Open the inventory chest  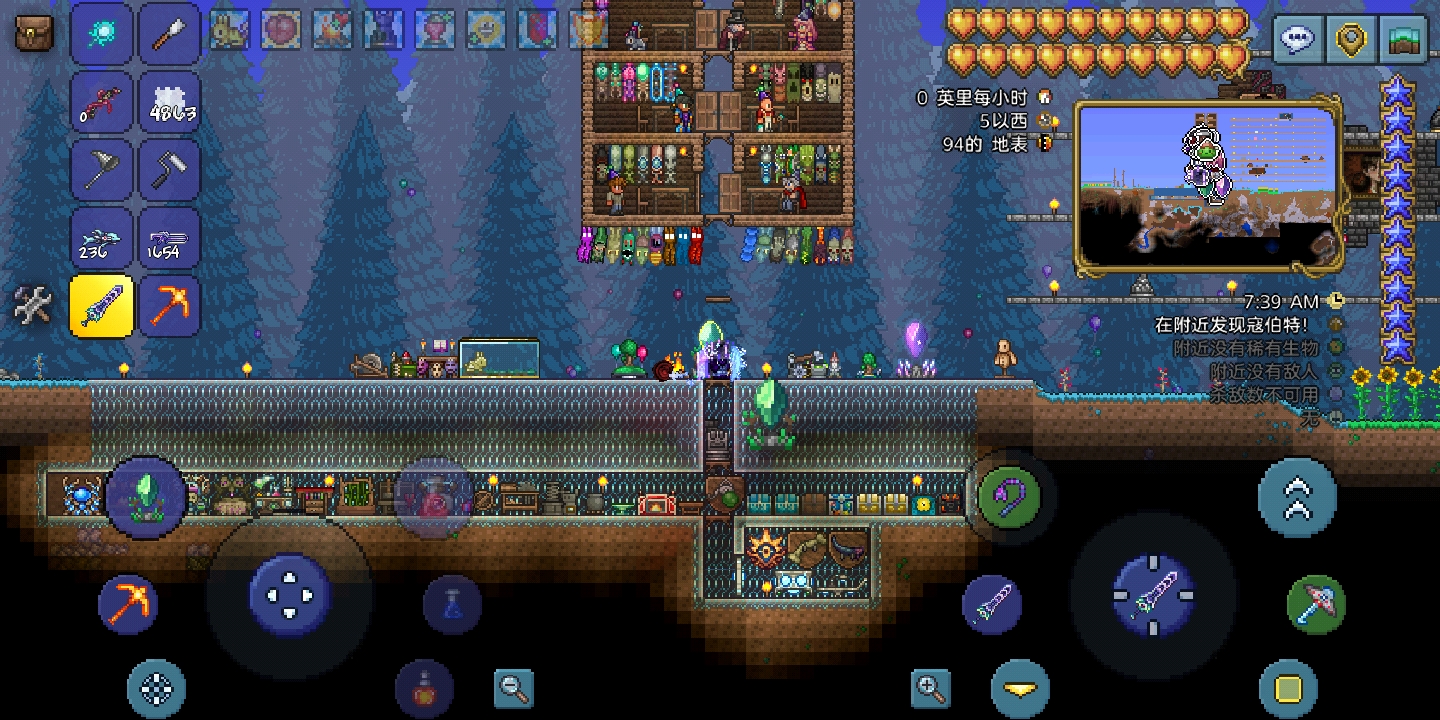(33, 33)
